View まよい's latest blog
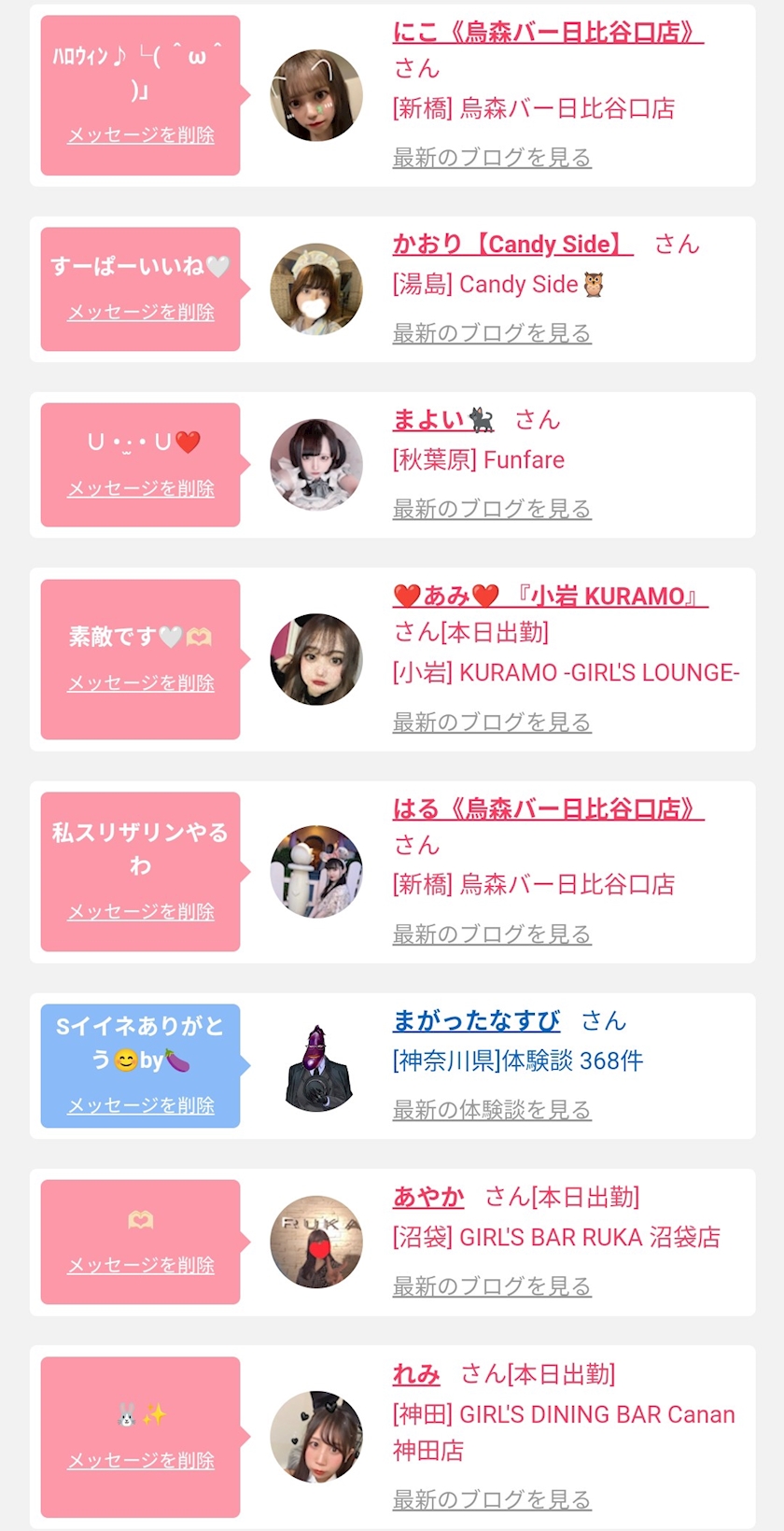The image size is (784, 1531). (x=492, y=509)
